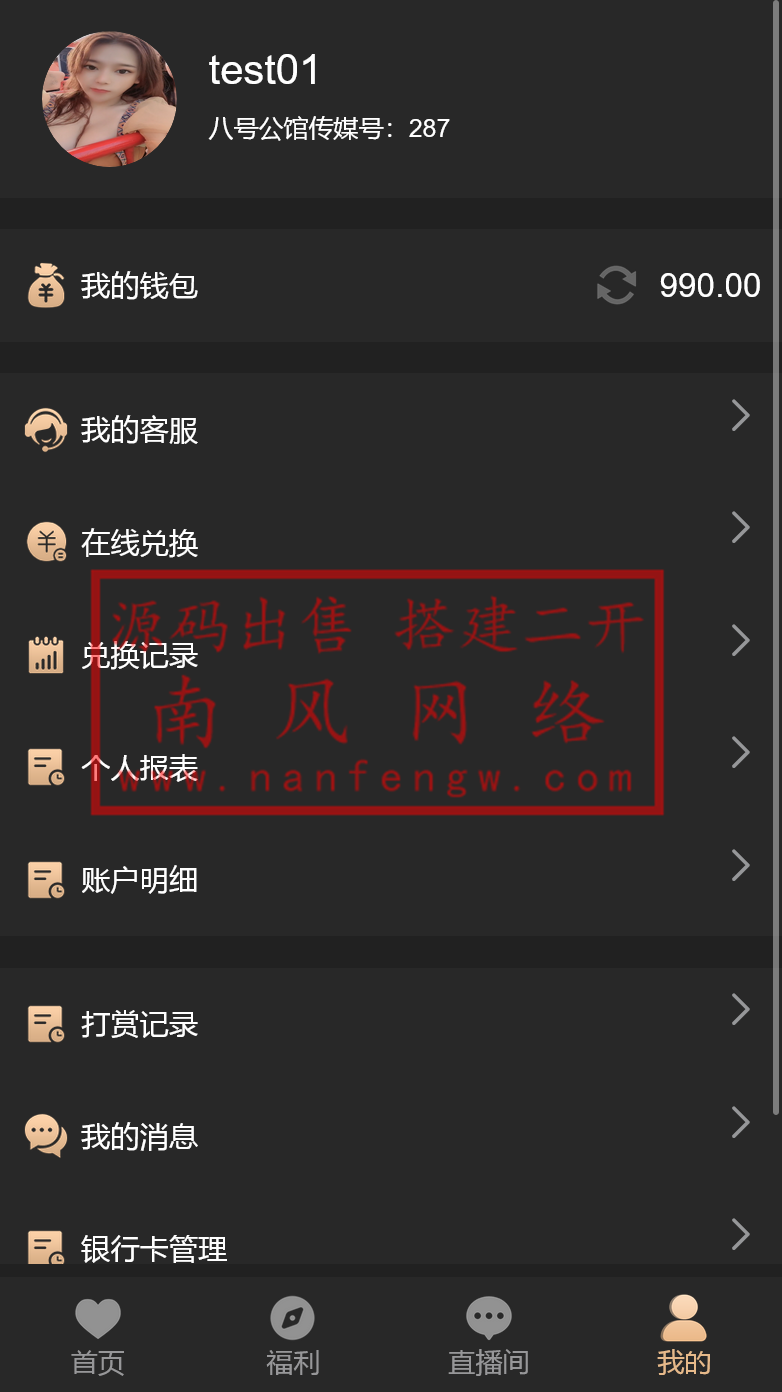Check 我的消息 messages
The image size is (782, 1392).
point(139,1137)
